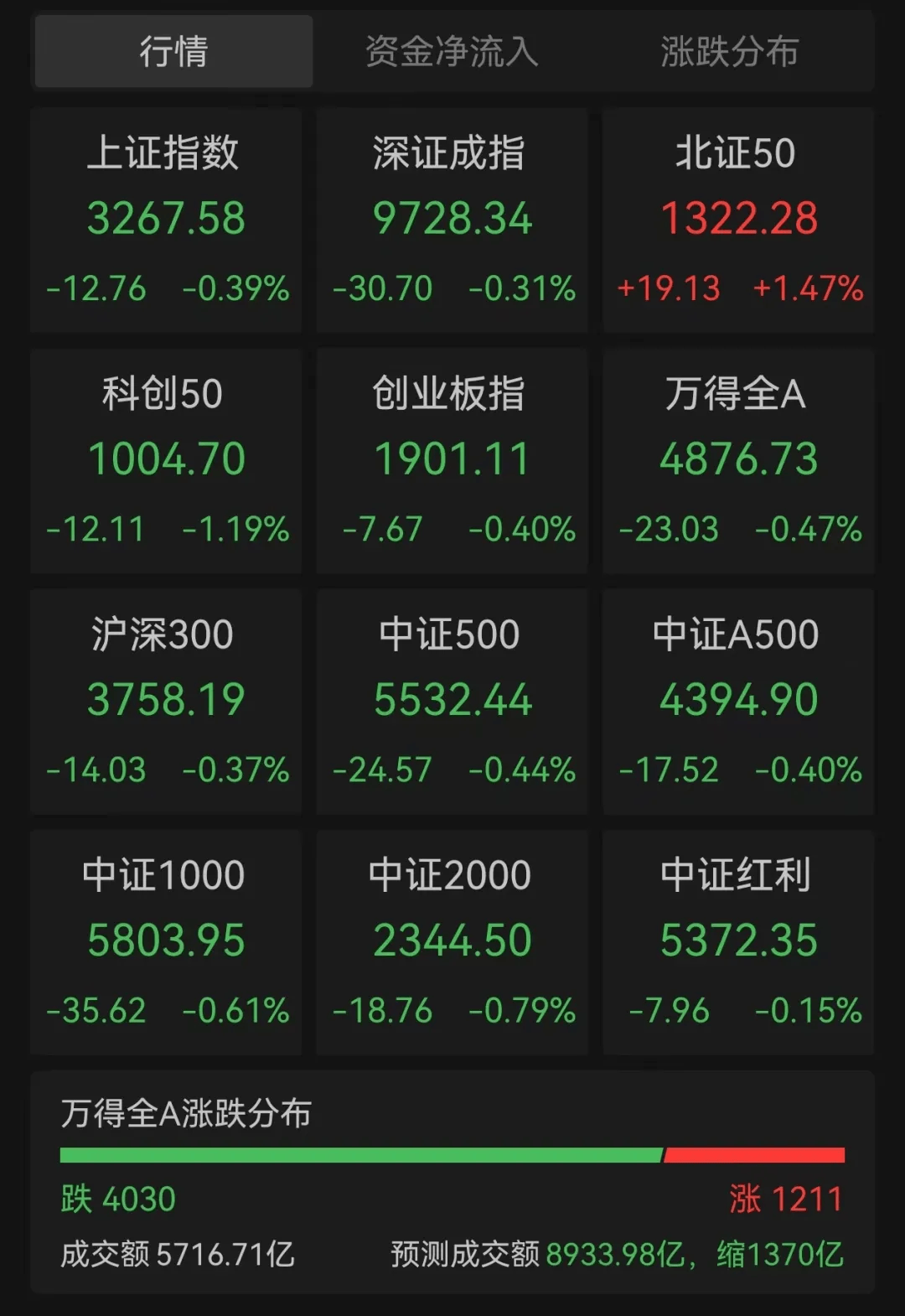Select the 沪深300 index tile
The image size is (905, 1316).
click(x=165, y=698)
